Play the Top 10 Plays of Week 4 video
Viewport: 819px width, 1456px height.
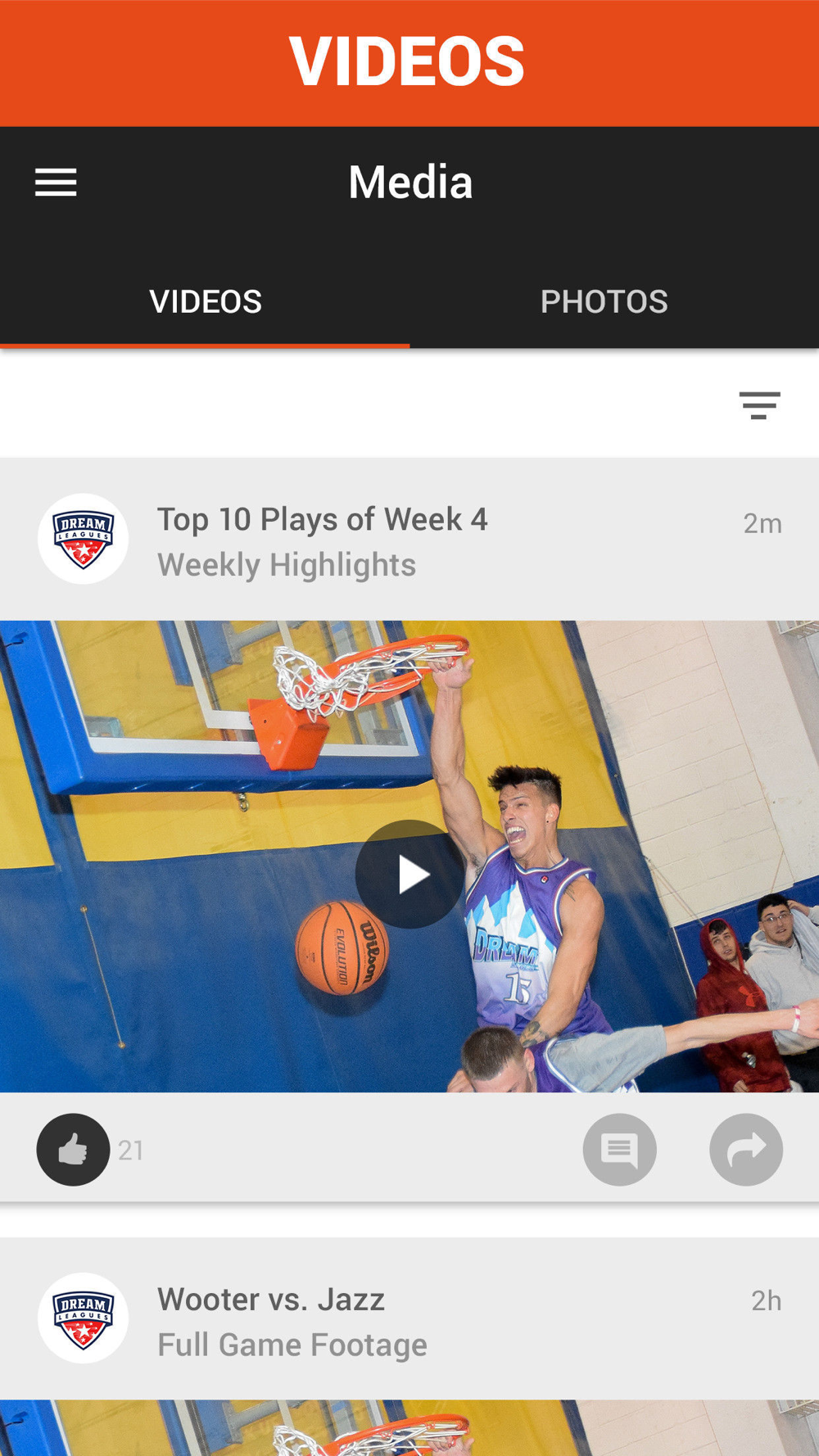click(409, 874)
